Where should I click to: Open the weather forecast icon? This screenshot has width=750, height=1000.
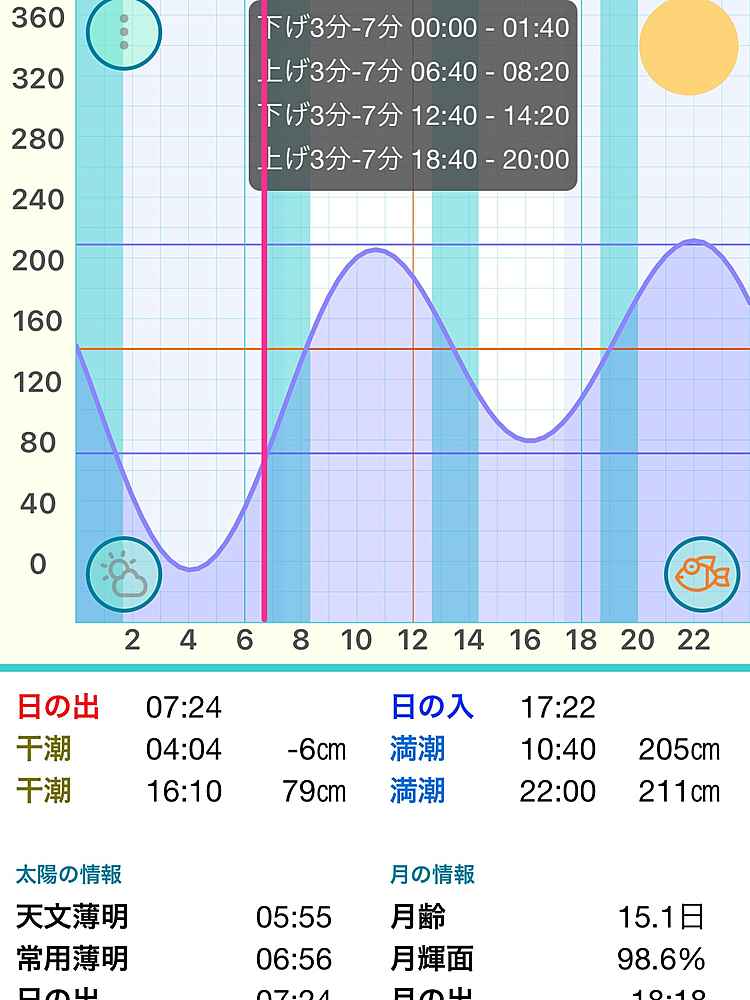[124, 574]
